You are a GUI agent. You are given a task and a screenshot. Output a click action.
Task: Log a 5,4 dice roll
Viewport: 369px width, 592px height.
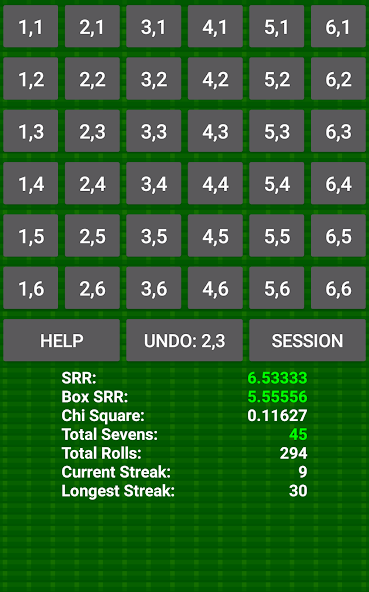pyautogui.click(x=276, y=183)
